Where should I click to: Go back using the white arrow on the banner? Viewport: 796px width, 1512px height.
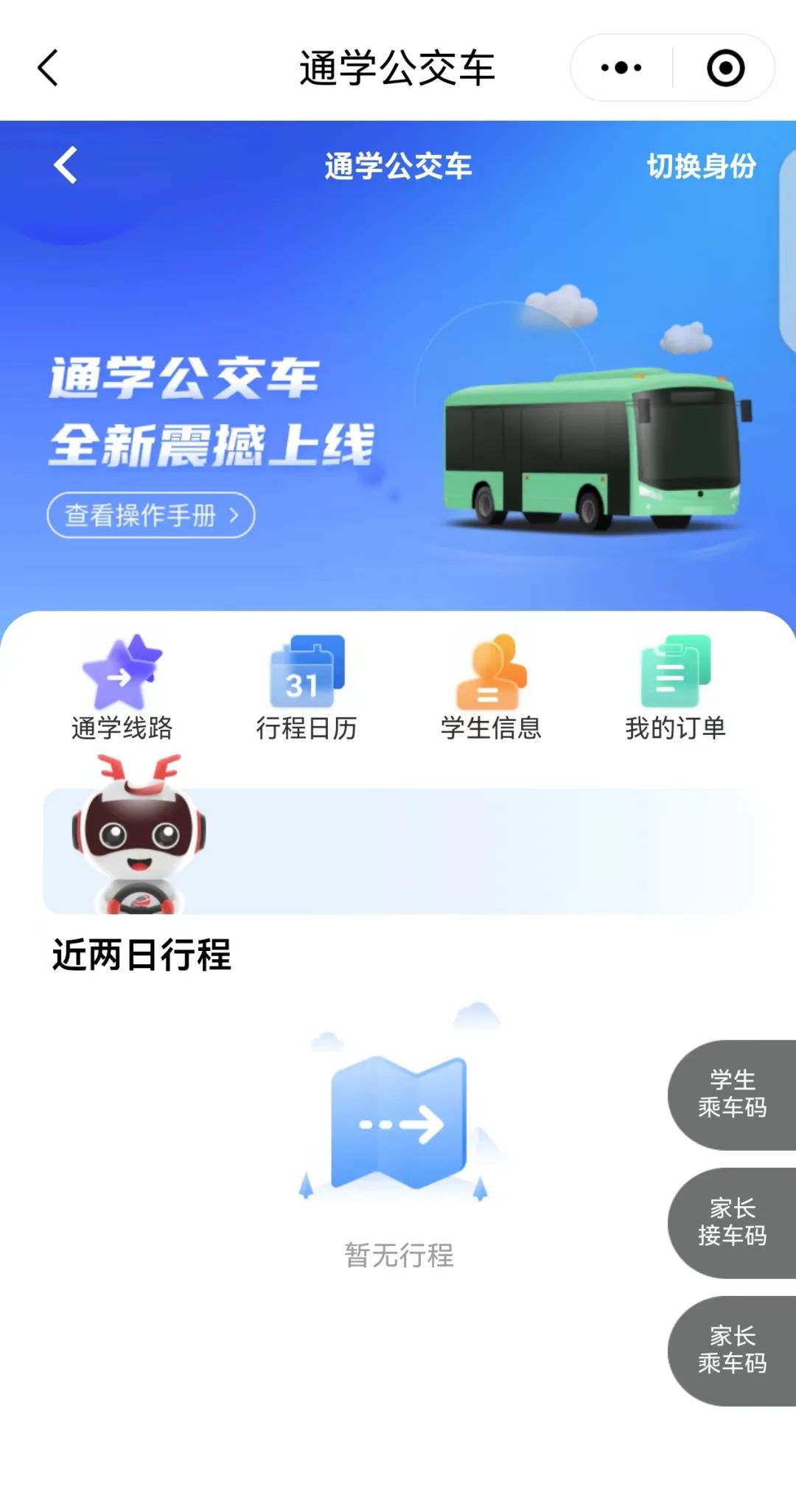[66, 165]
